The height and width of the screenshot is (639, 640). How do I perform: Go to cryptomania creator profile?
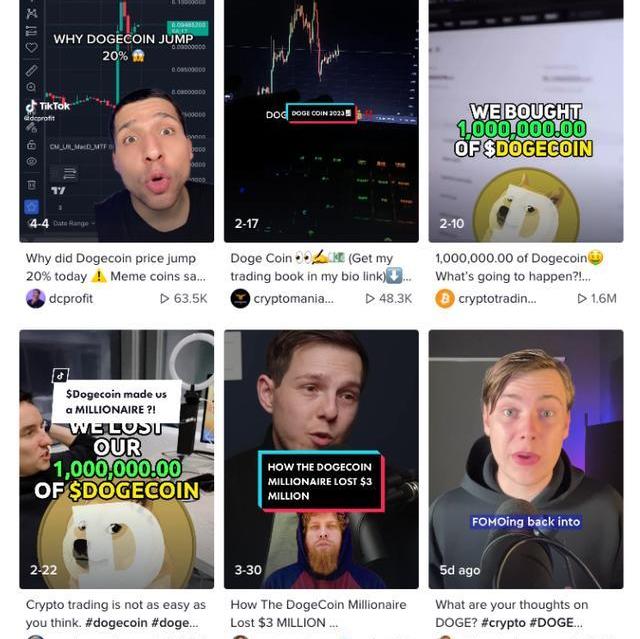(x=295, y=298)
